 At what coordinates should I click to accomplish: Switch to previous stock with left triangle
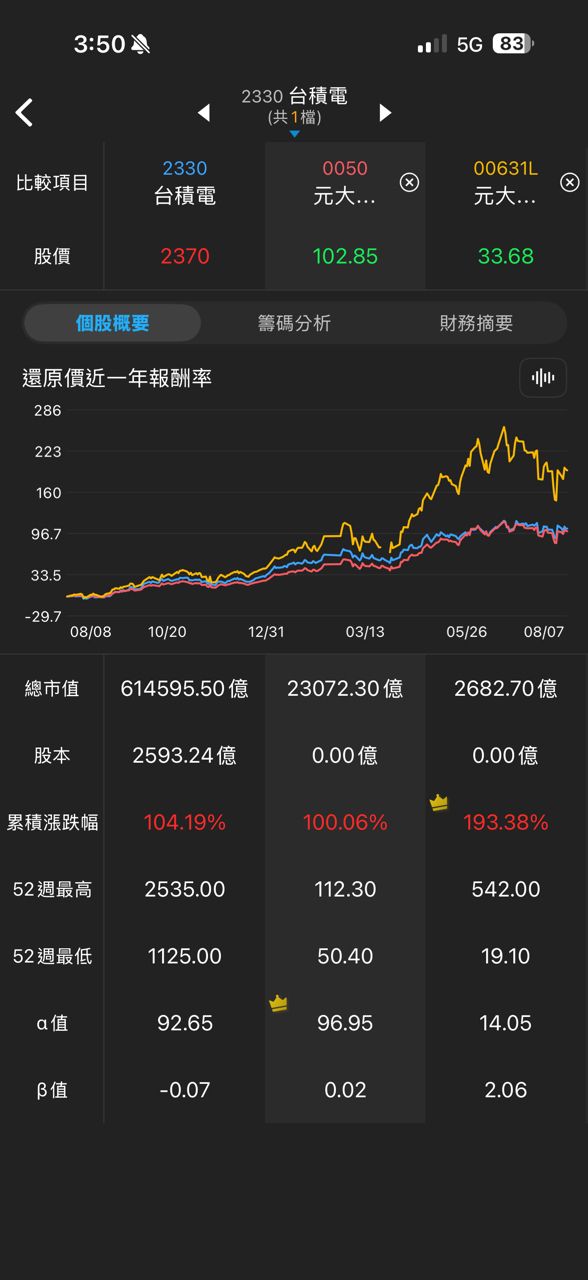pyautogui.click(x=204, y=113)
